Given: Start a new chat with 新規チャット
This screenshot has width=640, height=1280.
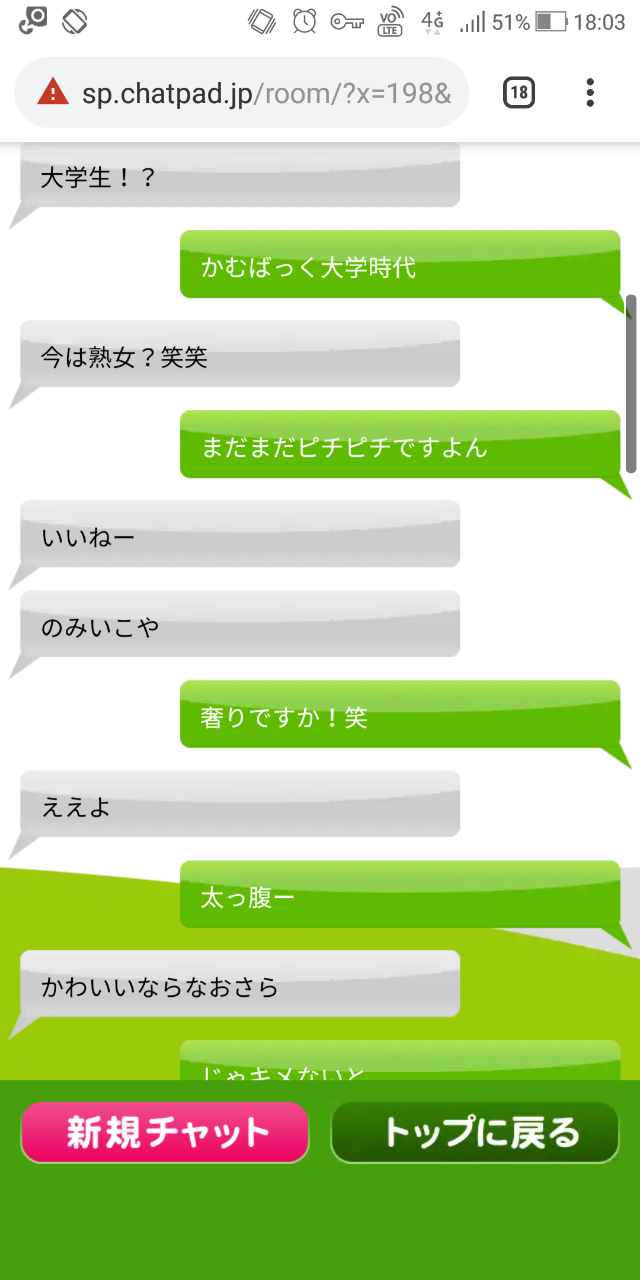Looking at the screenshot, I should [x=165, y=1132].
